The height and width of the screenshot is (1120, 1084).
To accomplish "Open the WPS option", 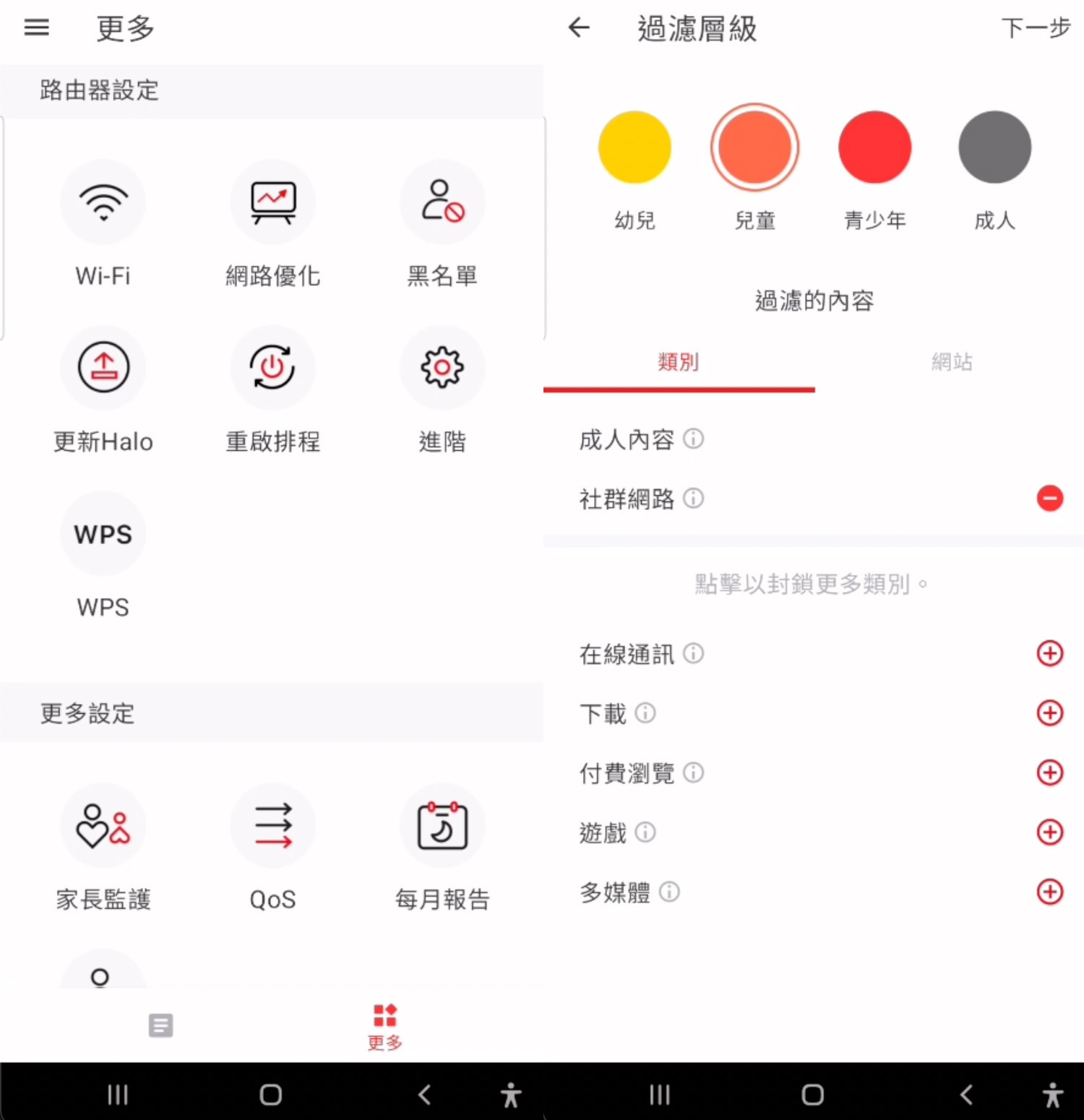I will tap(103, 535).
